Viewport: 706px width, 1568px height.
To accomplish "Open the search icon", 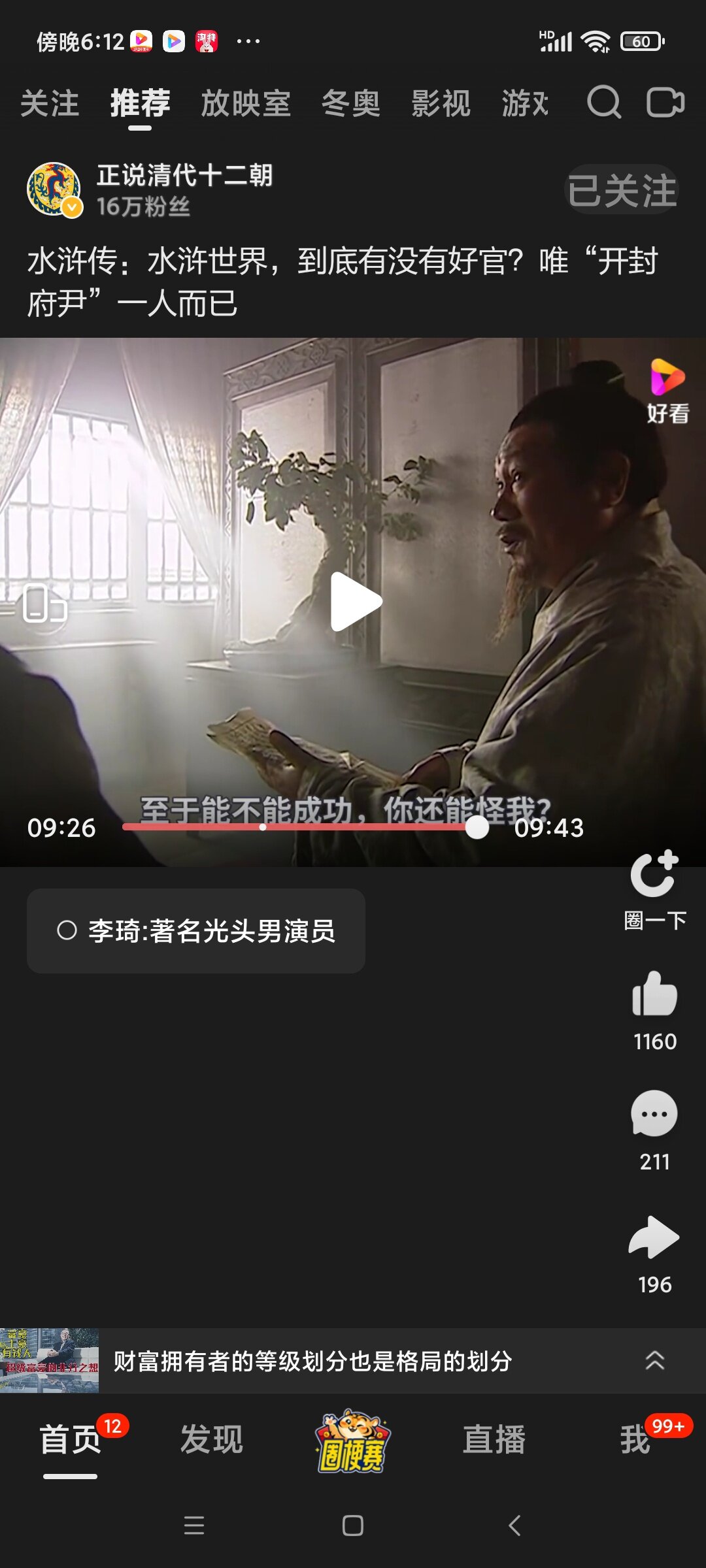I will tap(603, 103).
